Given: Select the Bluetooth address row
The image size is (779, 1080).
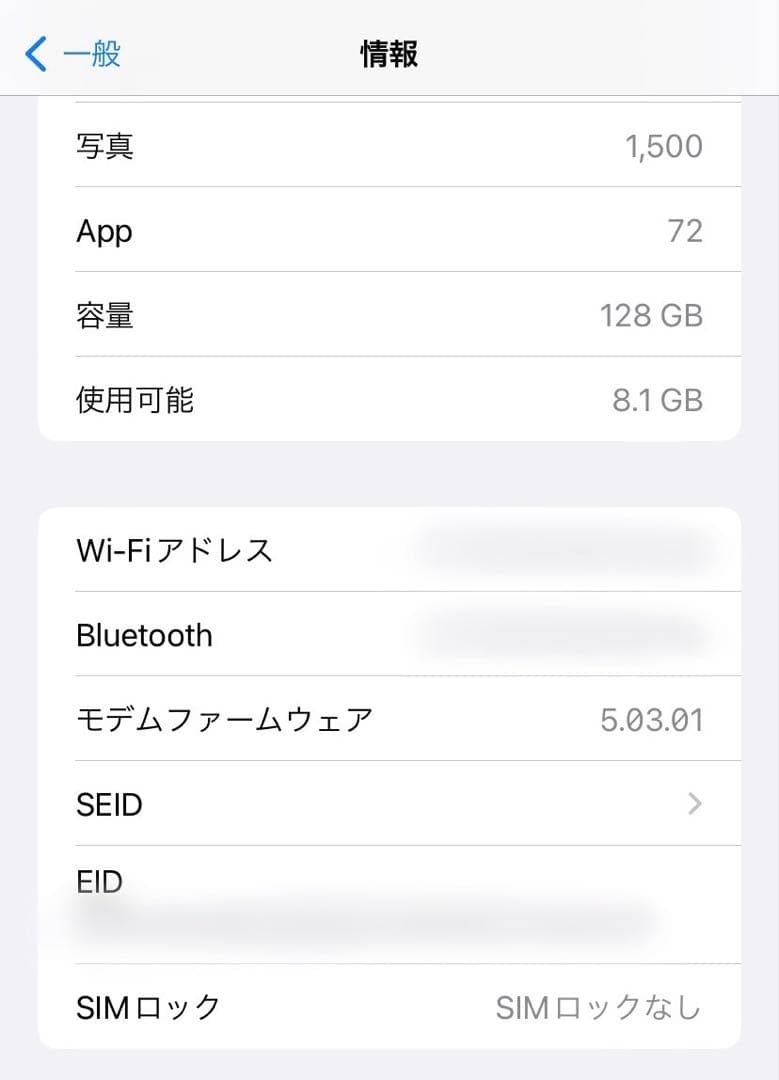Looking at the screenshot, I should coord(390,634).
